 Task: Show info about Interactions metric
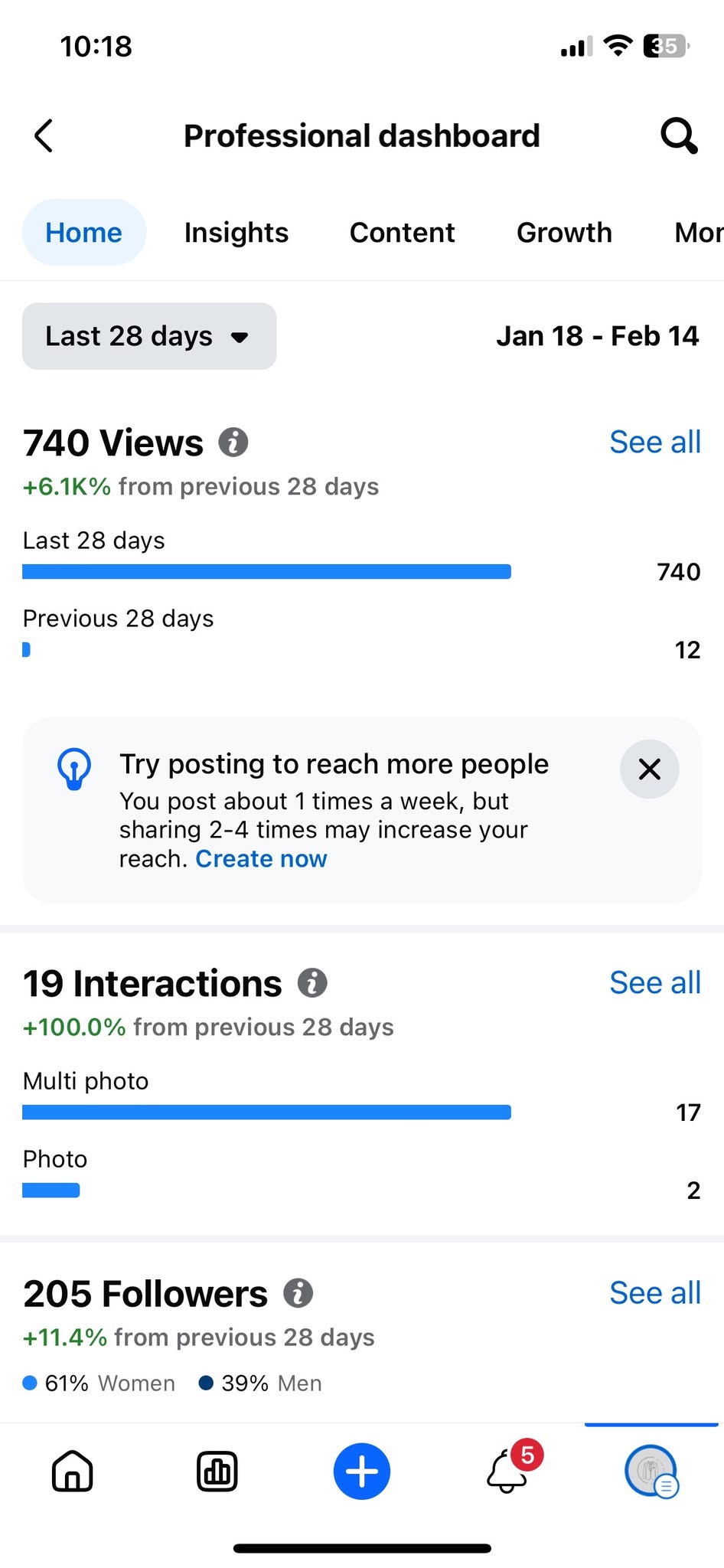pyautogui.click(x=312, y=983)
